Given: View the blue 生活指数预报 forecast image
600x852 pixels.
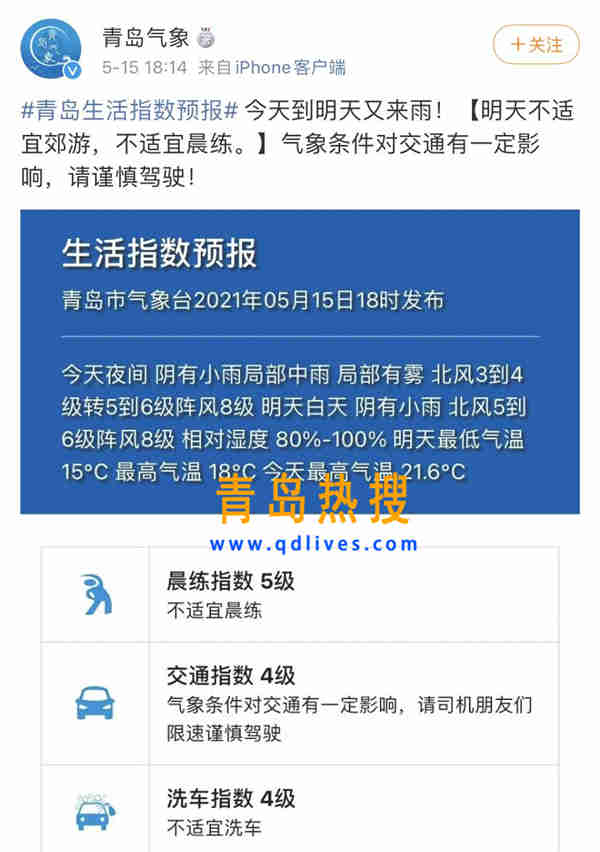Looking at the screenshot, I should 300,360.
